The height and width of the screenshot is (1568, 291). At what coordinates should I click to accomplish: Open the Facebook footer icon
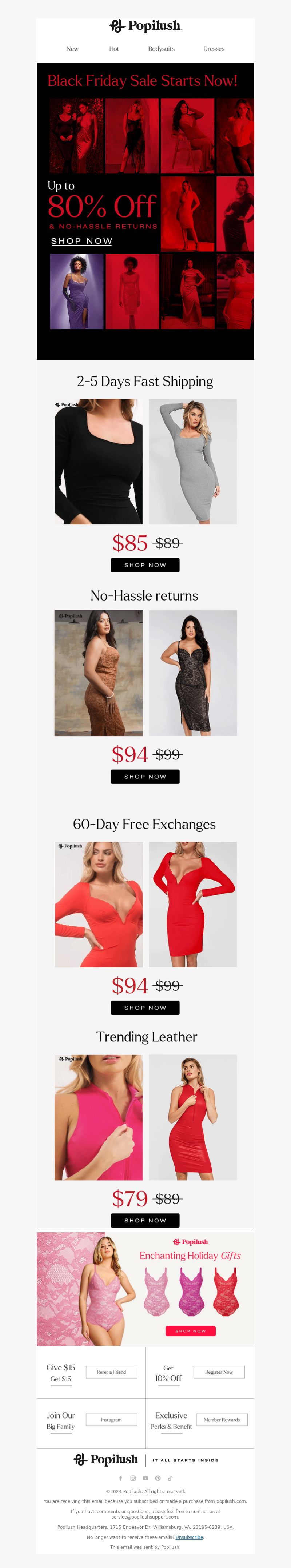(120, 1478)
